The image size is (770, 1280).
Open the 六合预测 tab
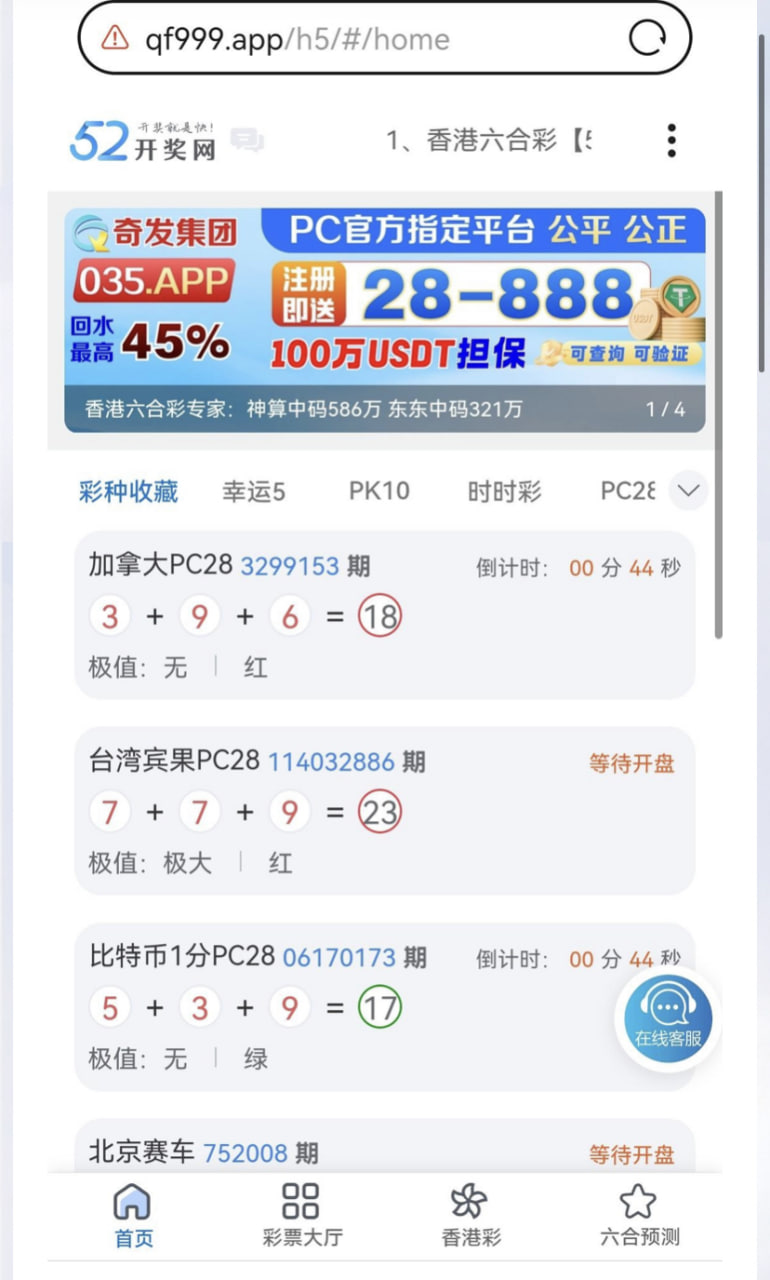[639, 1215]
